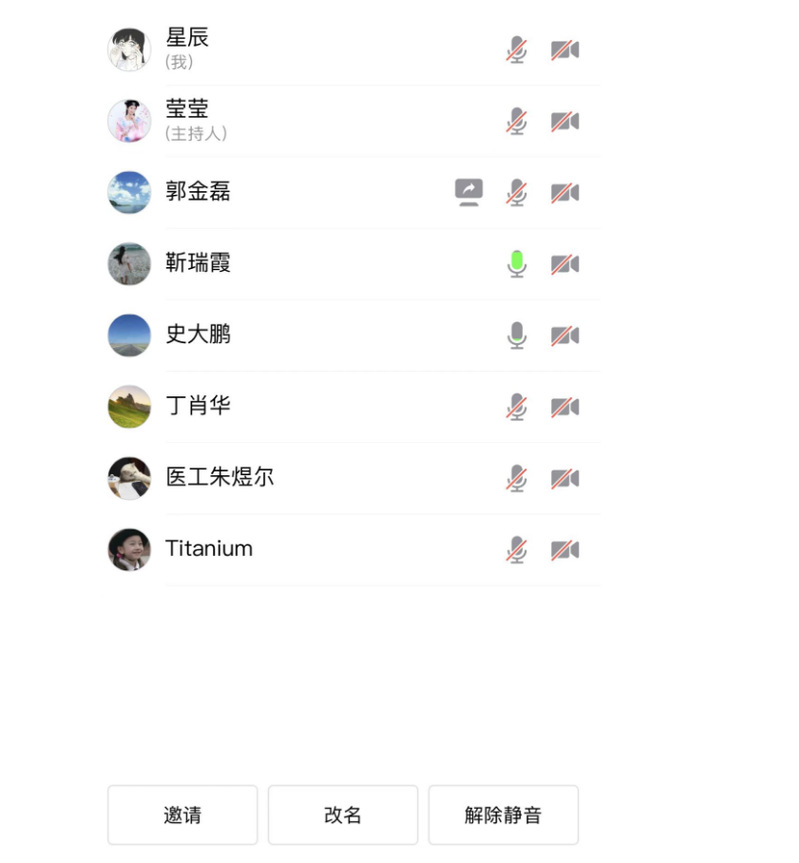
Task: Tap the muted microphone icon for 莹莹
Action: 516,121
